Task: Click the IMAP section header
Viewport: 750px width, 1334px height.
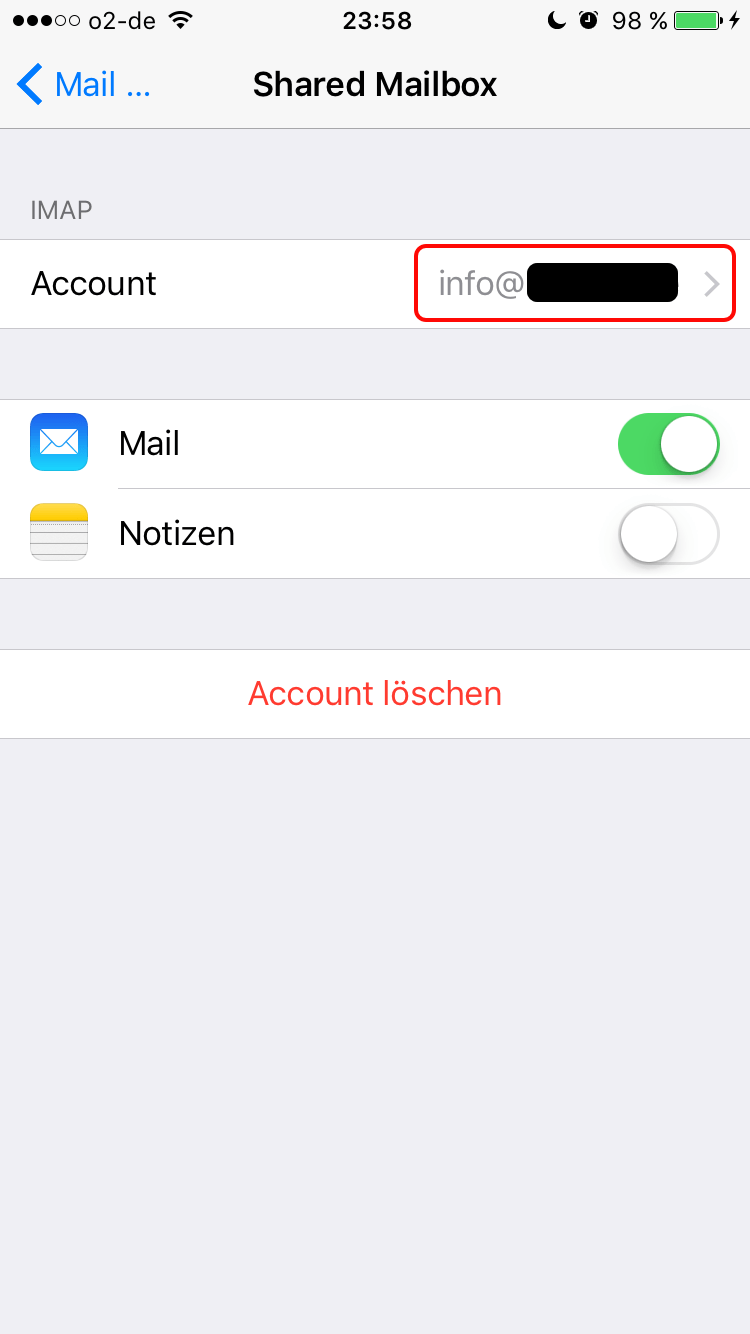Action: tap(60, 210)
